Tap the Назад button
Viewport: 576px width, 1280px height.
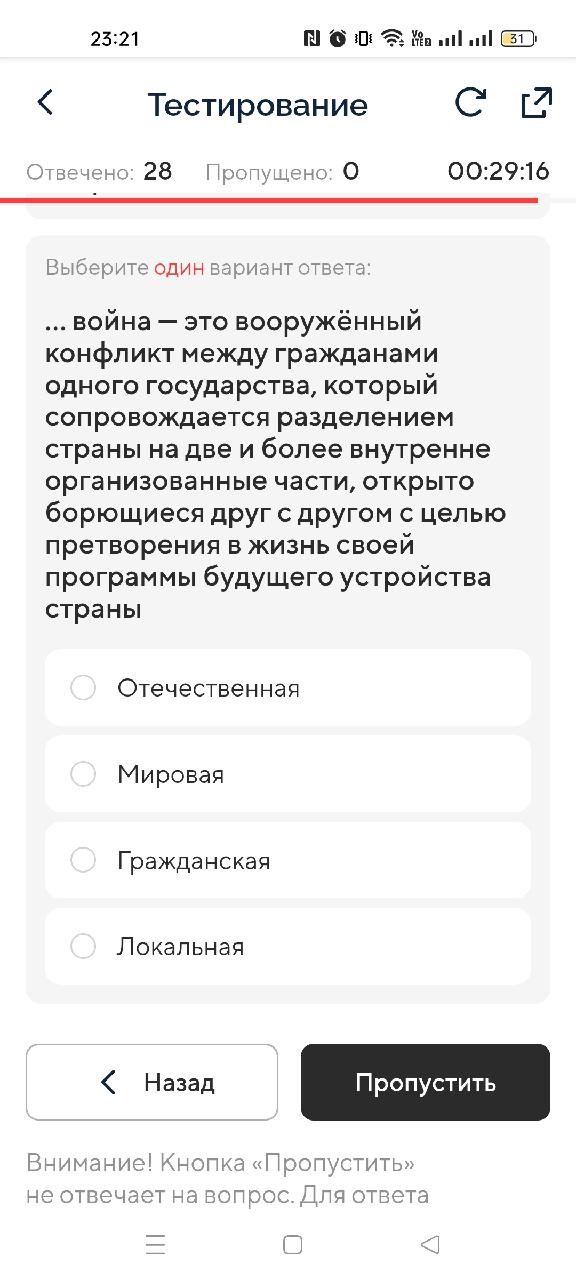coord(152,1082)
